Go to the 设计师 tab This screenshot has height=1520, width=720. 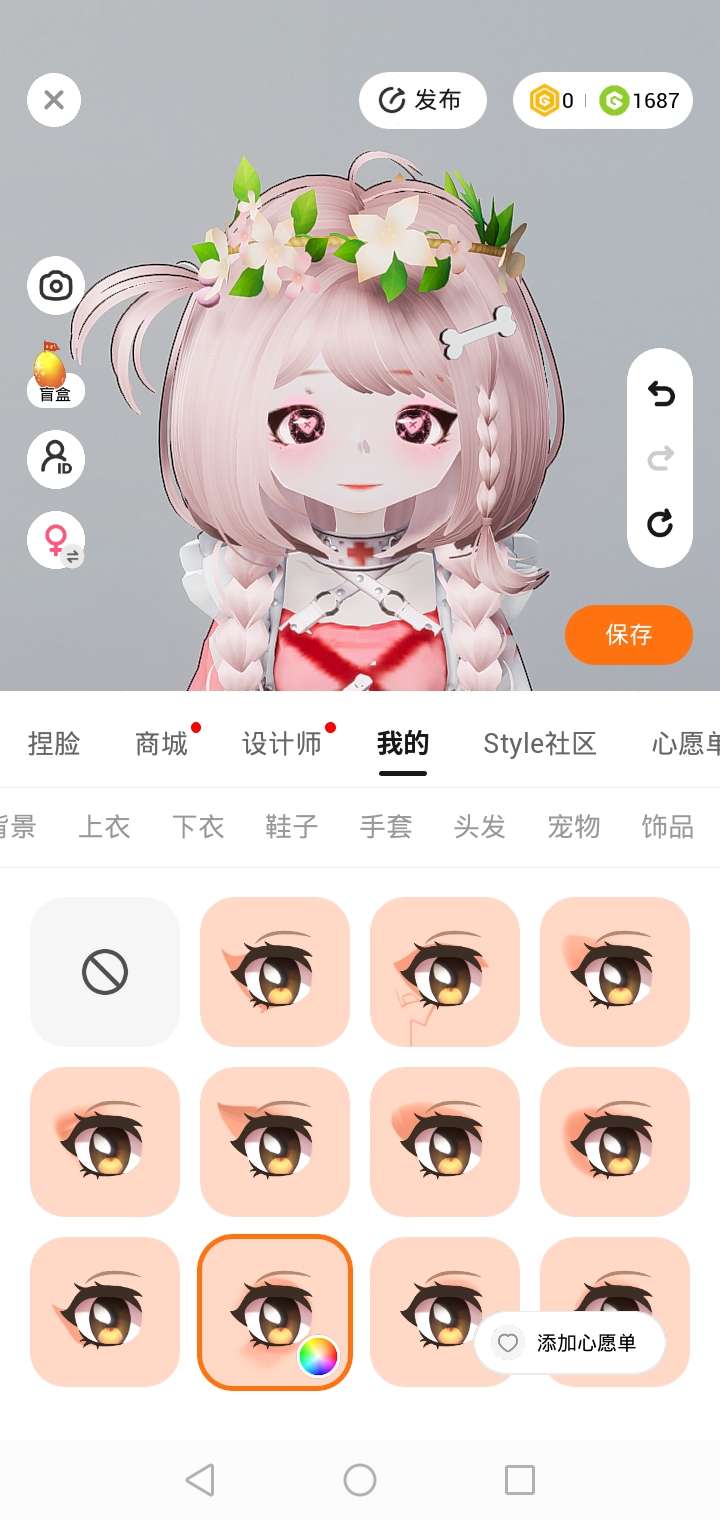pyautogui.click(x=282, y=744)
